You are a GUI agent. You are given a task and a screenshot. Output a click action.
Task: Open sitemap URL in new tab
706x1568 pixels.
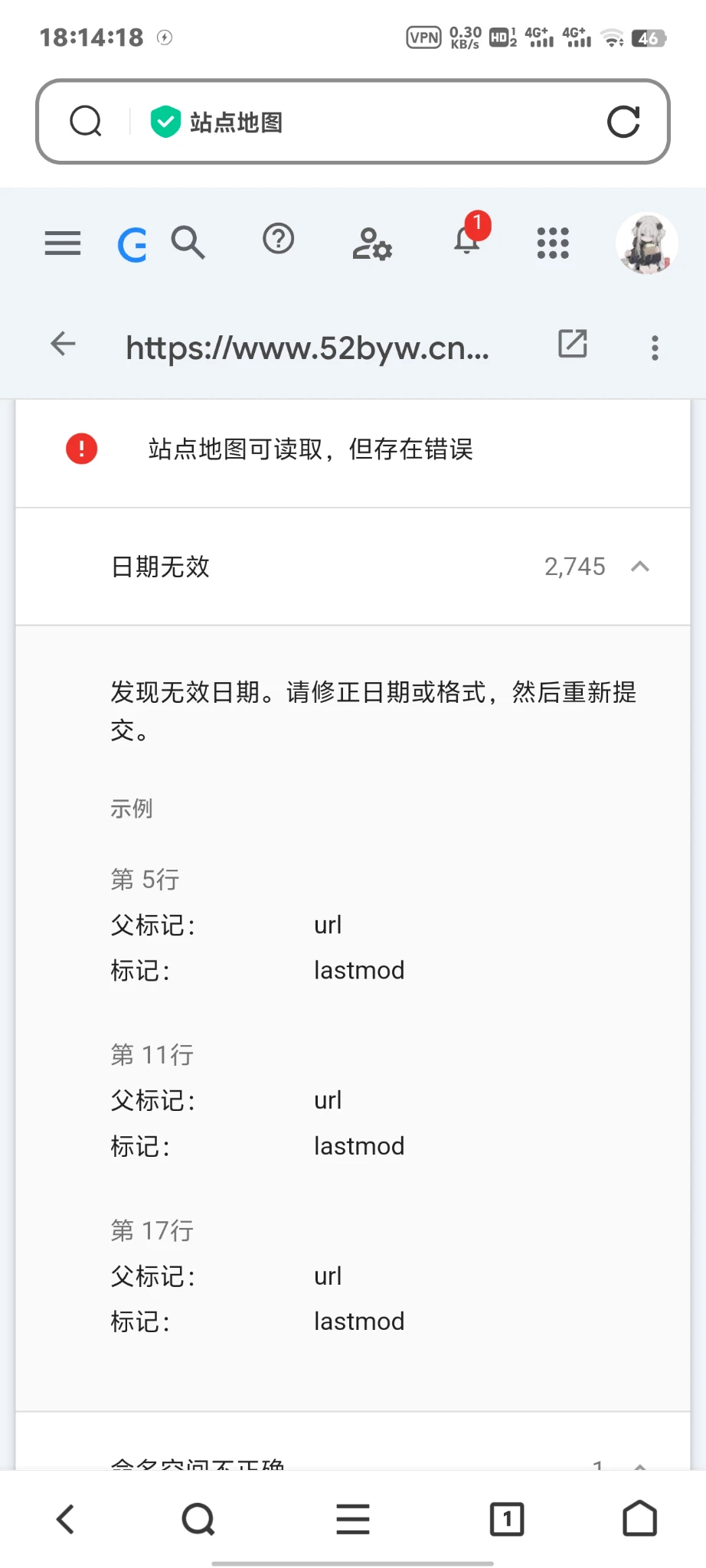point(572,344)
